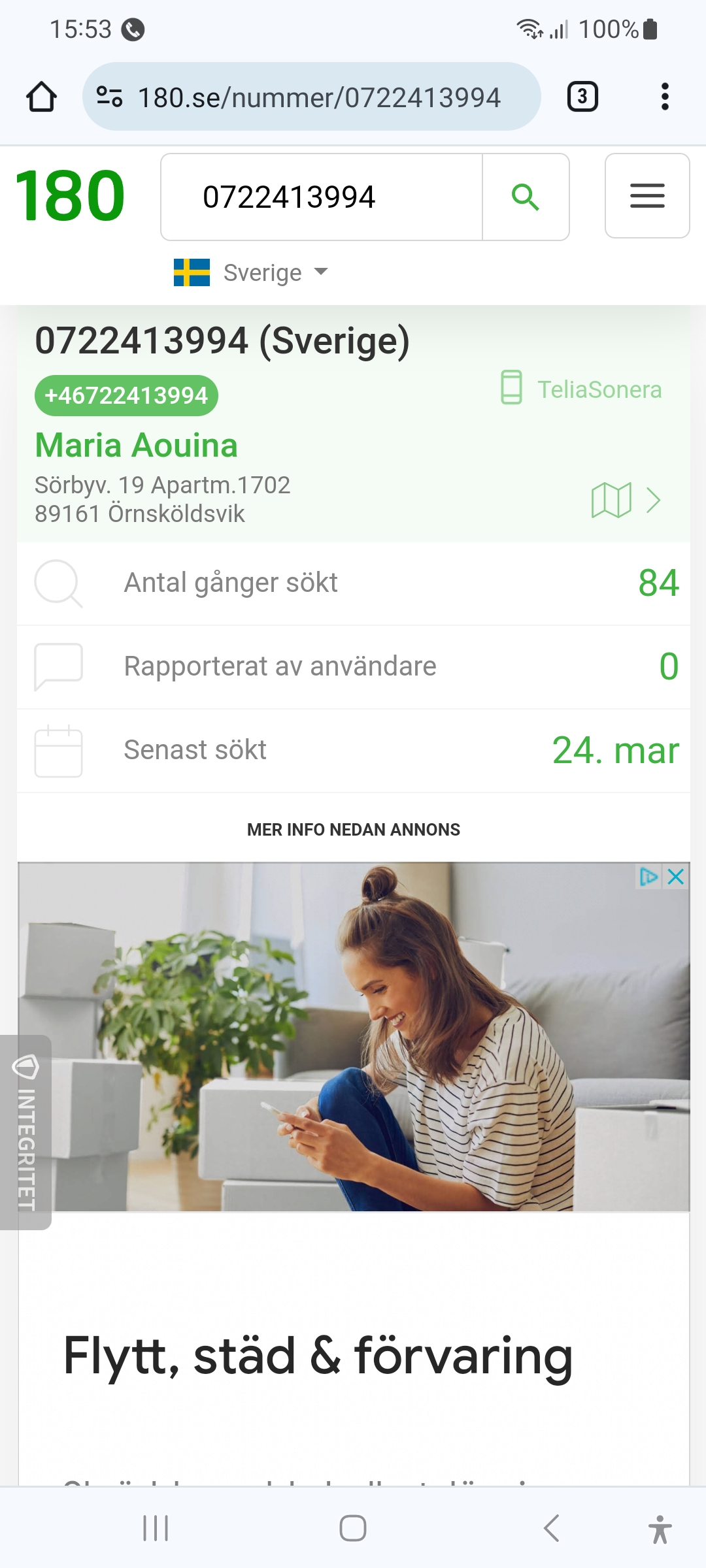Open the AdChoices info icon

click(648, 877)
